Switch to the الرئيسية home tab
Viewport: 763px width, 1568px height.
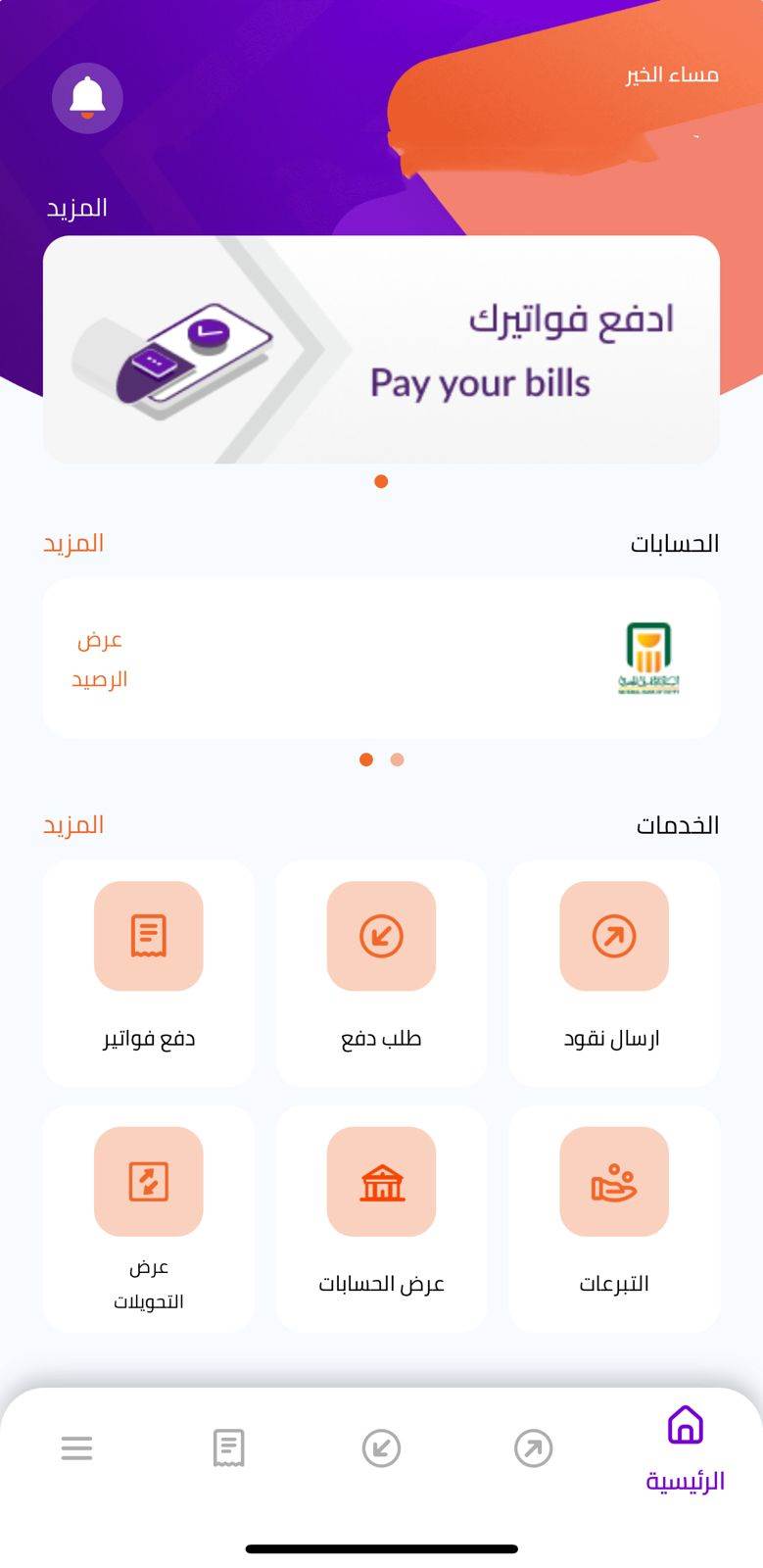pos(685,1445)
